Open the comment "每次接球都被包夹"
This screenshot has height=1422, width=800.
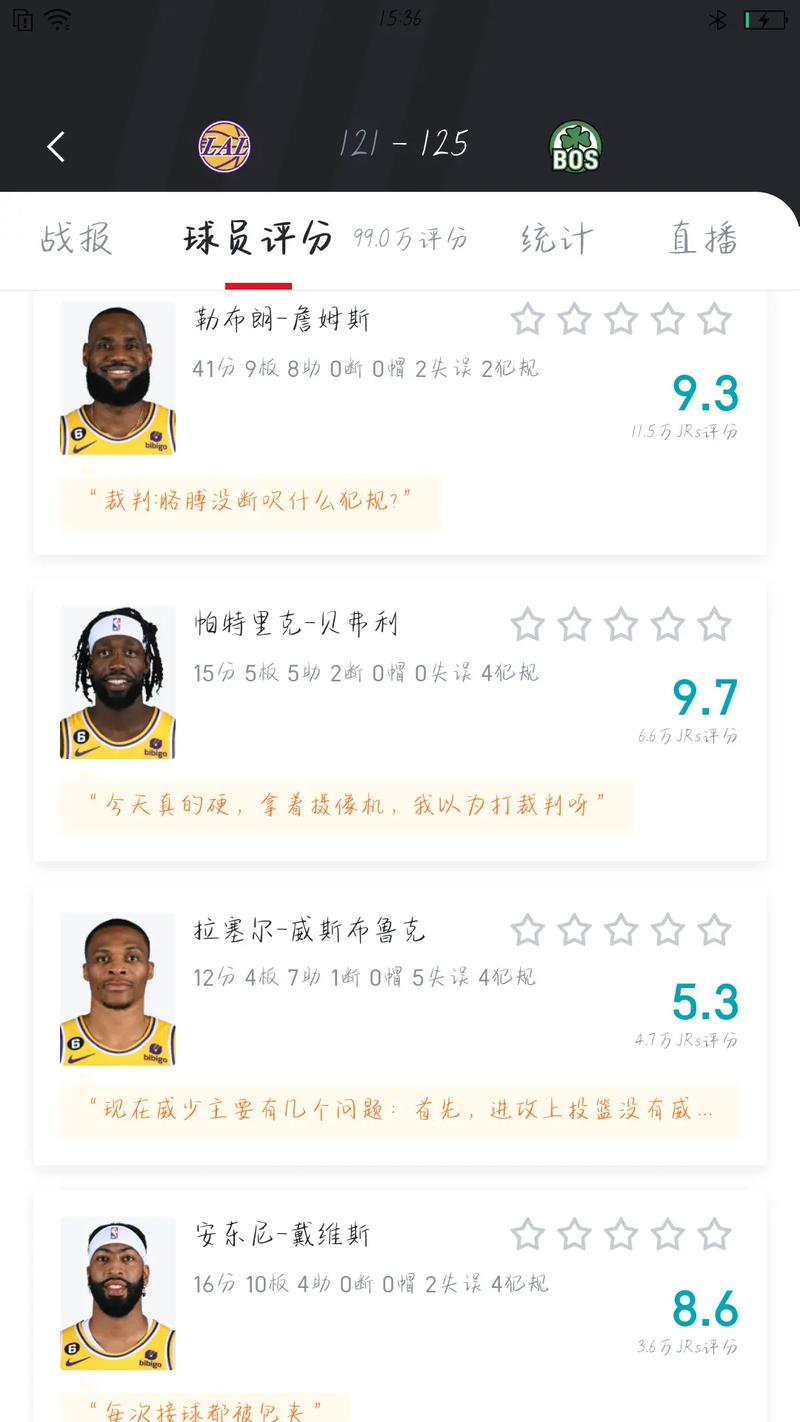point(206,1410)
